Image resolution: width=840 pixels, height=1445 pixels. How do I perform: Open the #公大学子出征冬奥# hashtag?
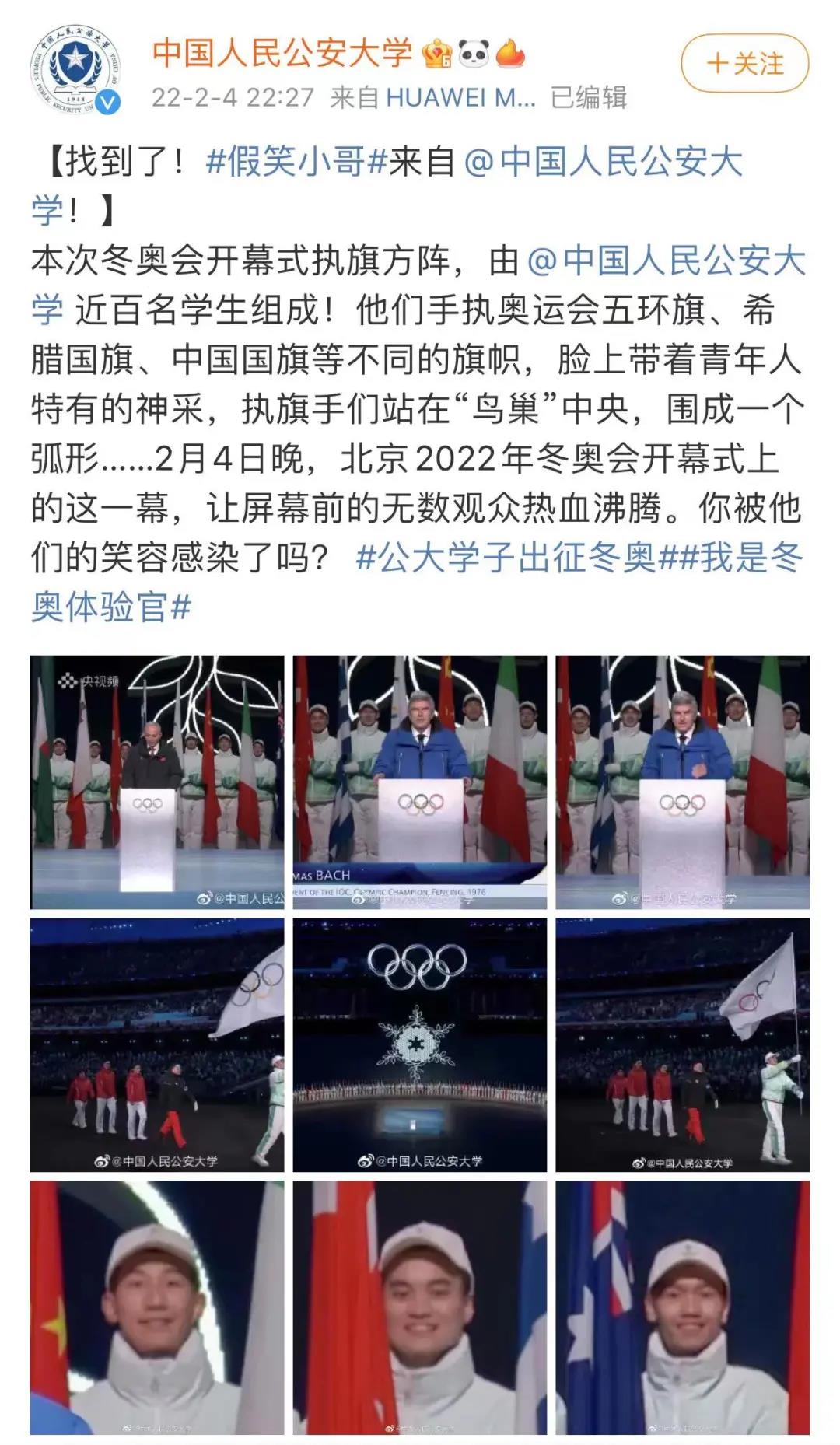(506, 558)
